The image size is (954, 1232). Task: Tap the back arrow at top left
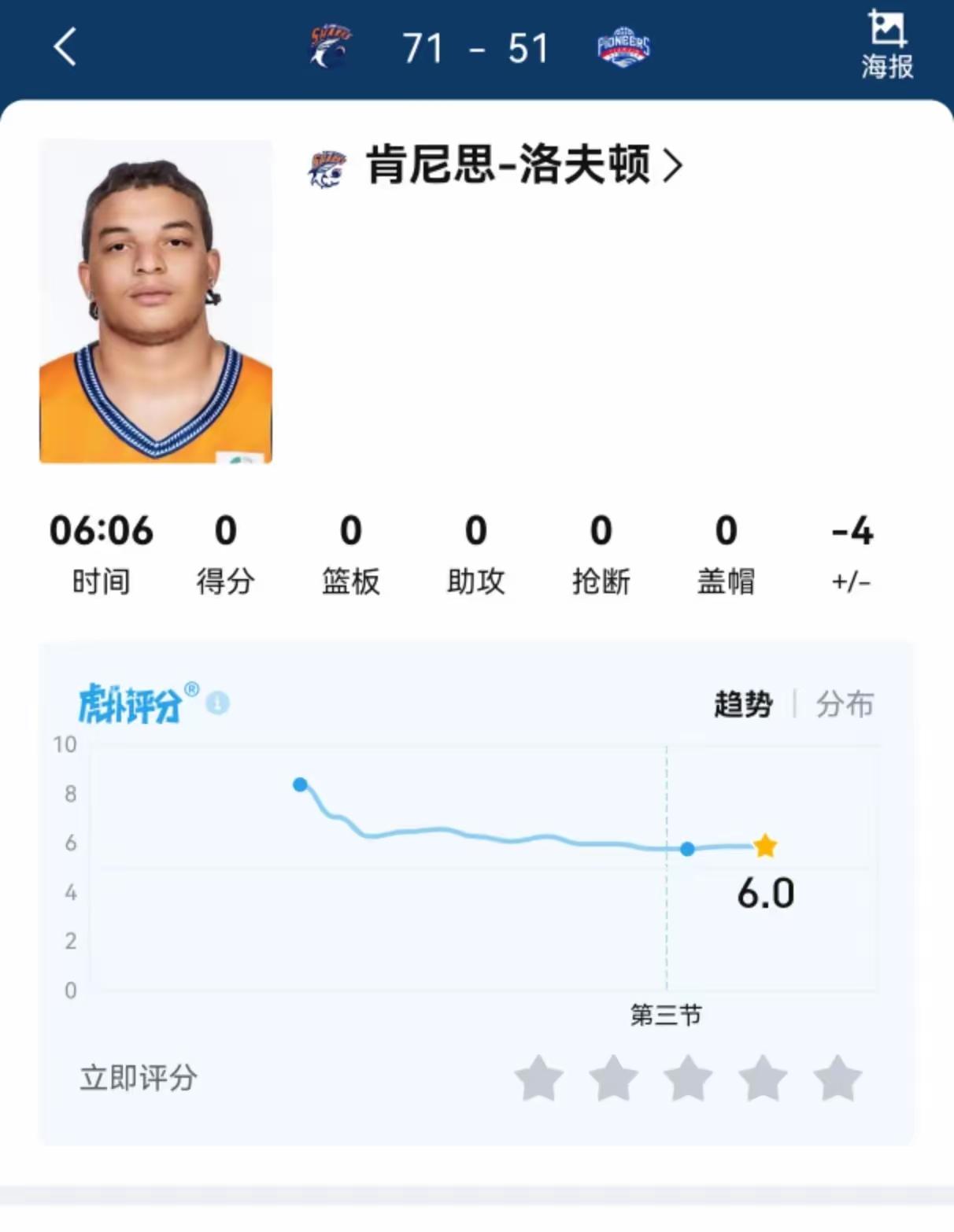pos(65,47)
